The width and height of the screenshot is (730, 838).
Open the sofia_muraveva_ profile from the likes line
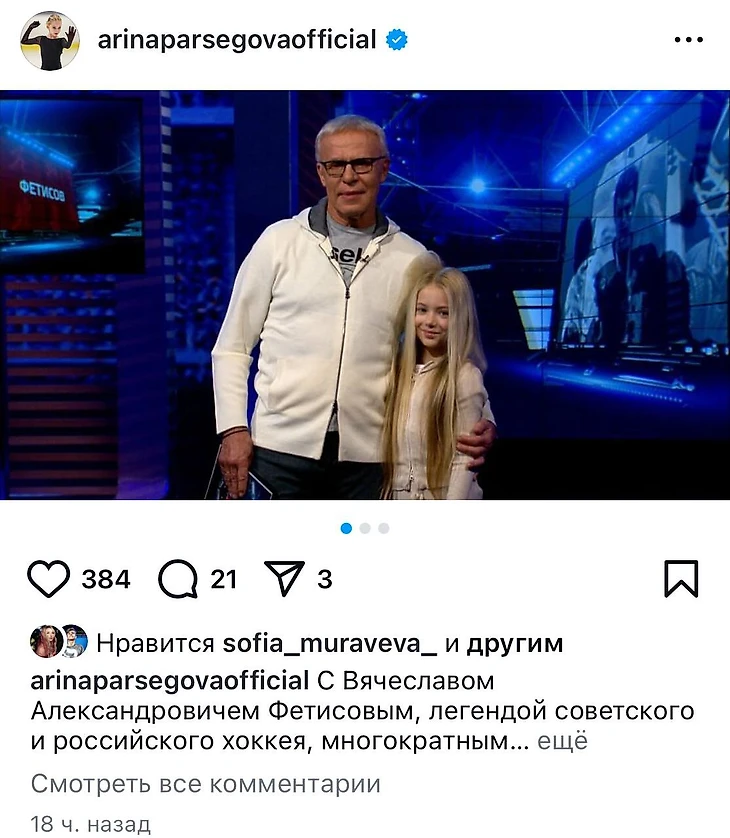point(329,643)
